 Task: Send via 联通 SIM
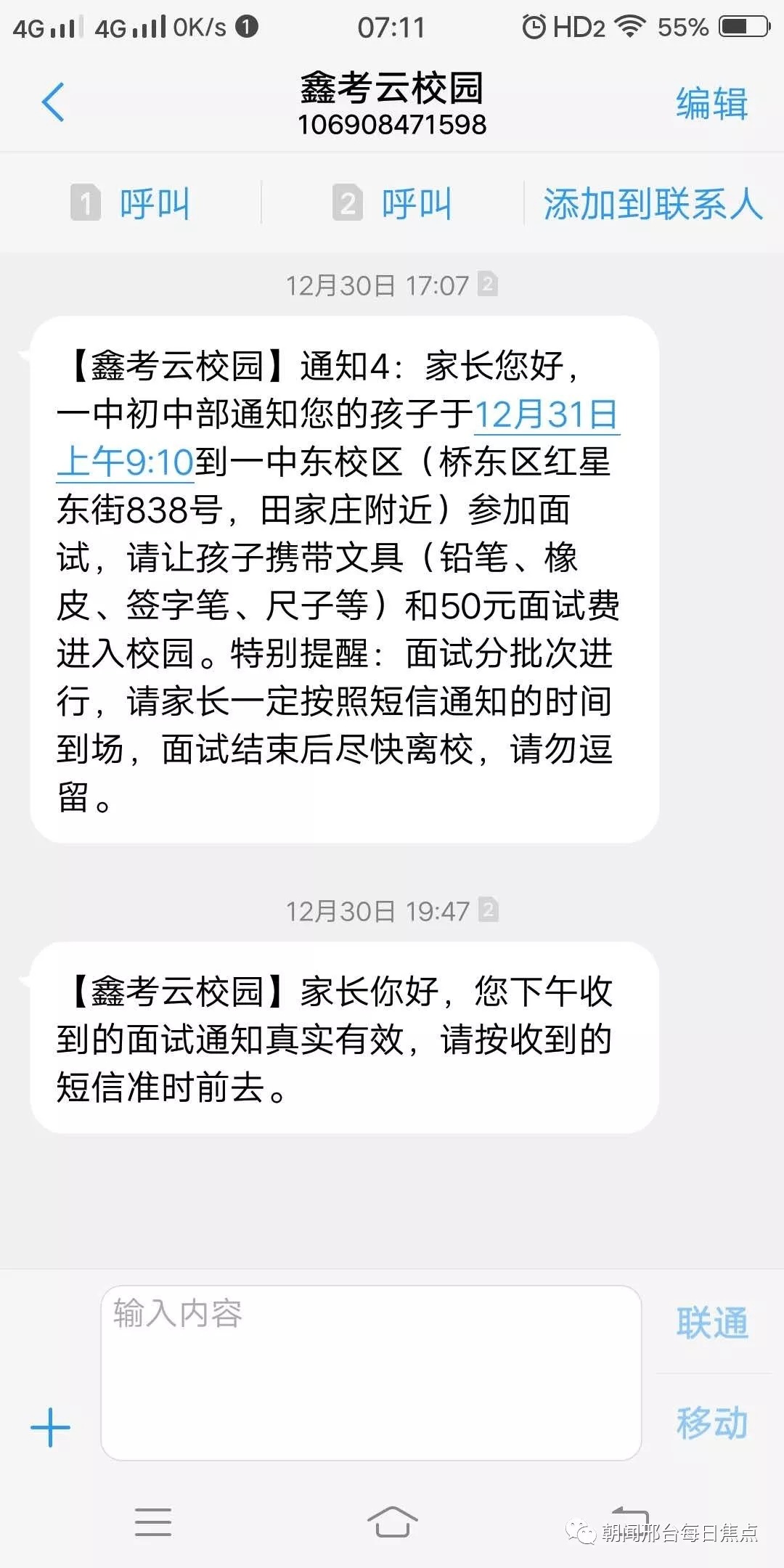[x=711, y=1323]
